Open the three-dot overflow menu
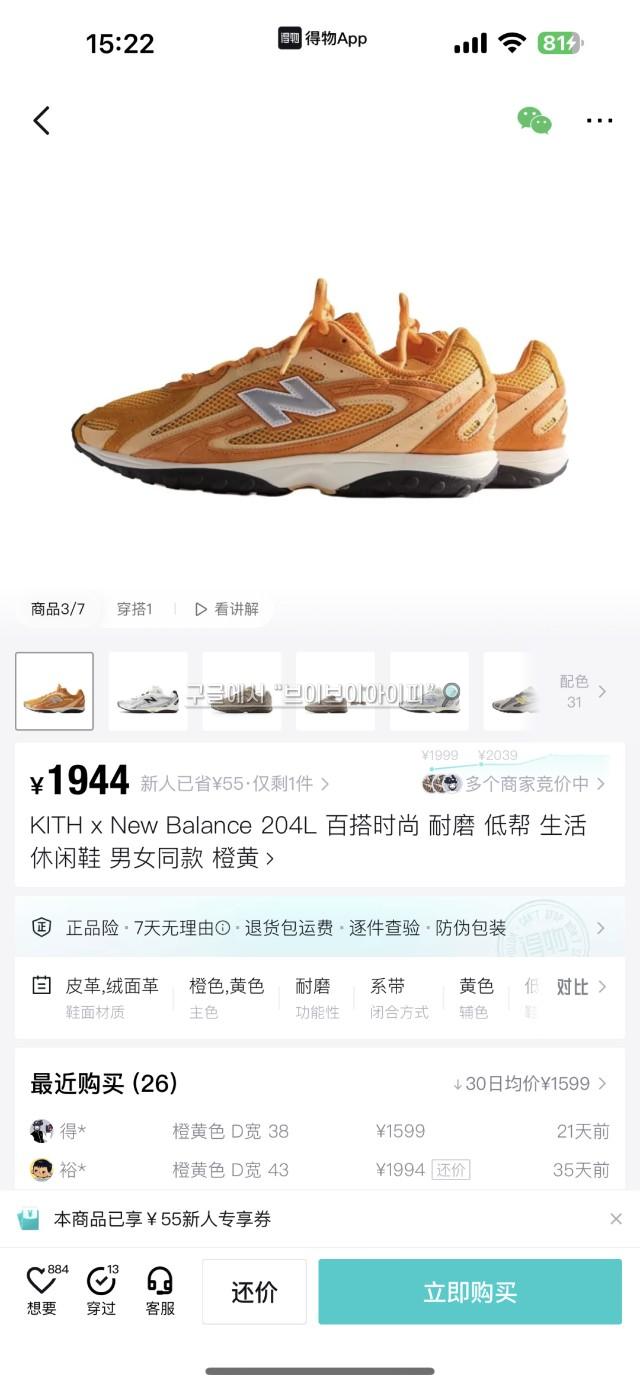This screenshot has height=1387, width=640. coord(599,121)
